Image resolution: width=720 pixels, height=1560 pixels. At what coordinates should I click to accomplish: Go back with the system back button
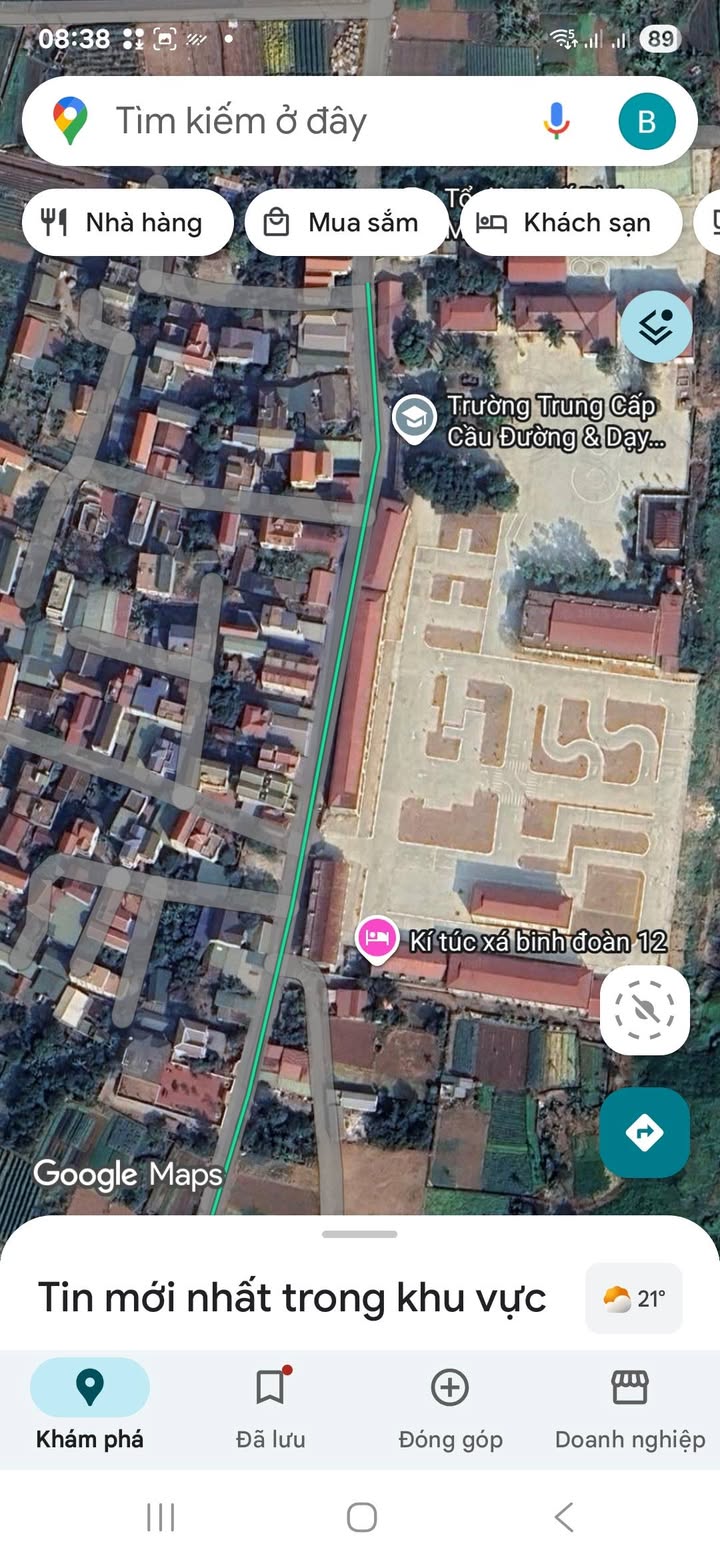(x=563, y=1517)
